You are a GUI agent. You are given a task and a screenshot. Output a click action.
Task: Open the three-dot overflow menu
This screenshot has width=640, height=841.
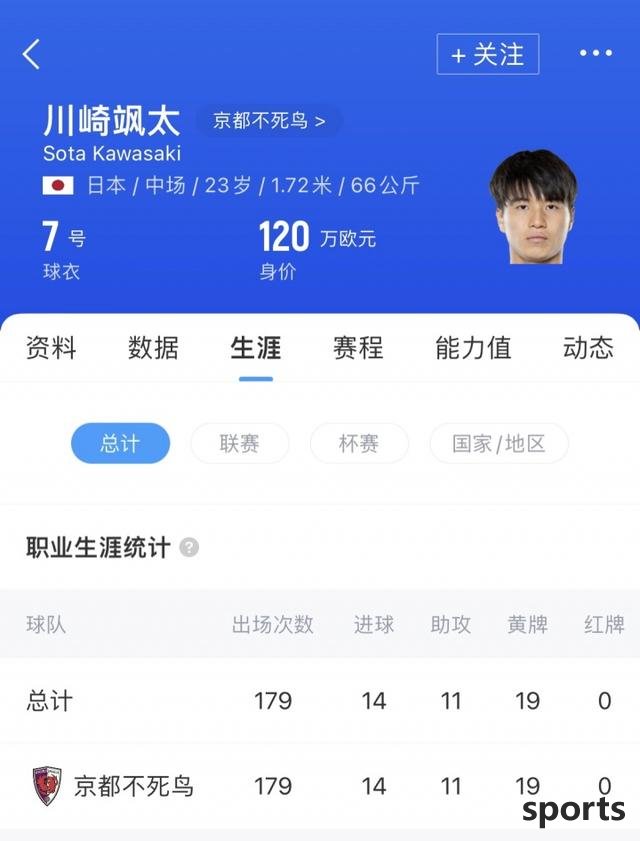(x=596, y=54)
